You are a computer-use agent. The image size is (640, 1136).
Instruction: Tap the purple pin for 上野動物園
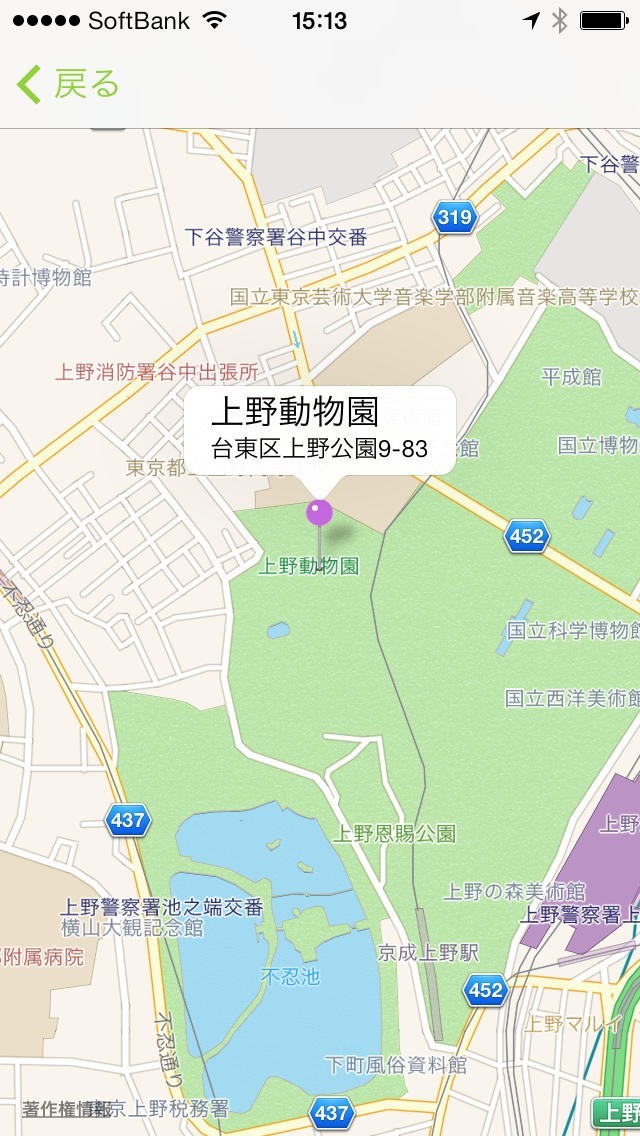pyautogui.click(x=319, y=512)
